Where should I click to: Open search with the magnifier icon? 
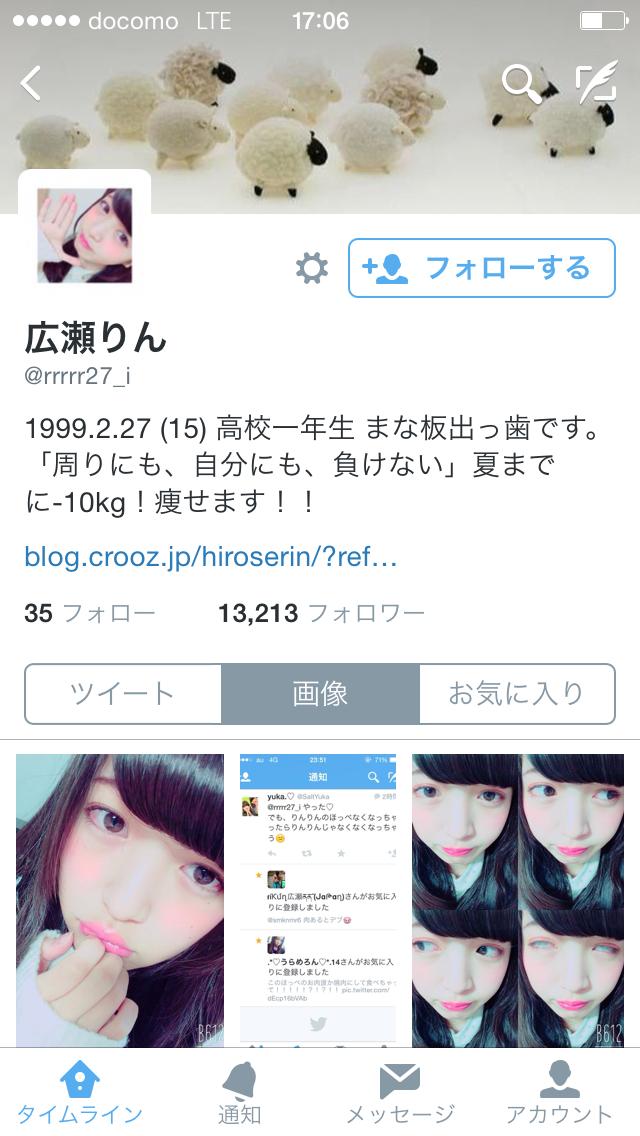pyautogui.click(x=520, y=84)
